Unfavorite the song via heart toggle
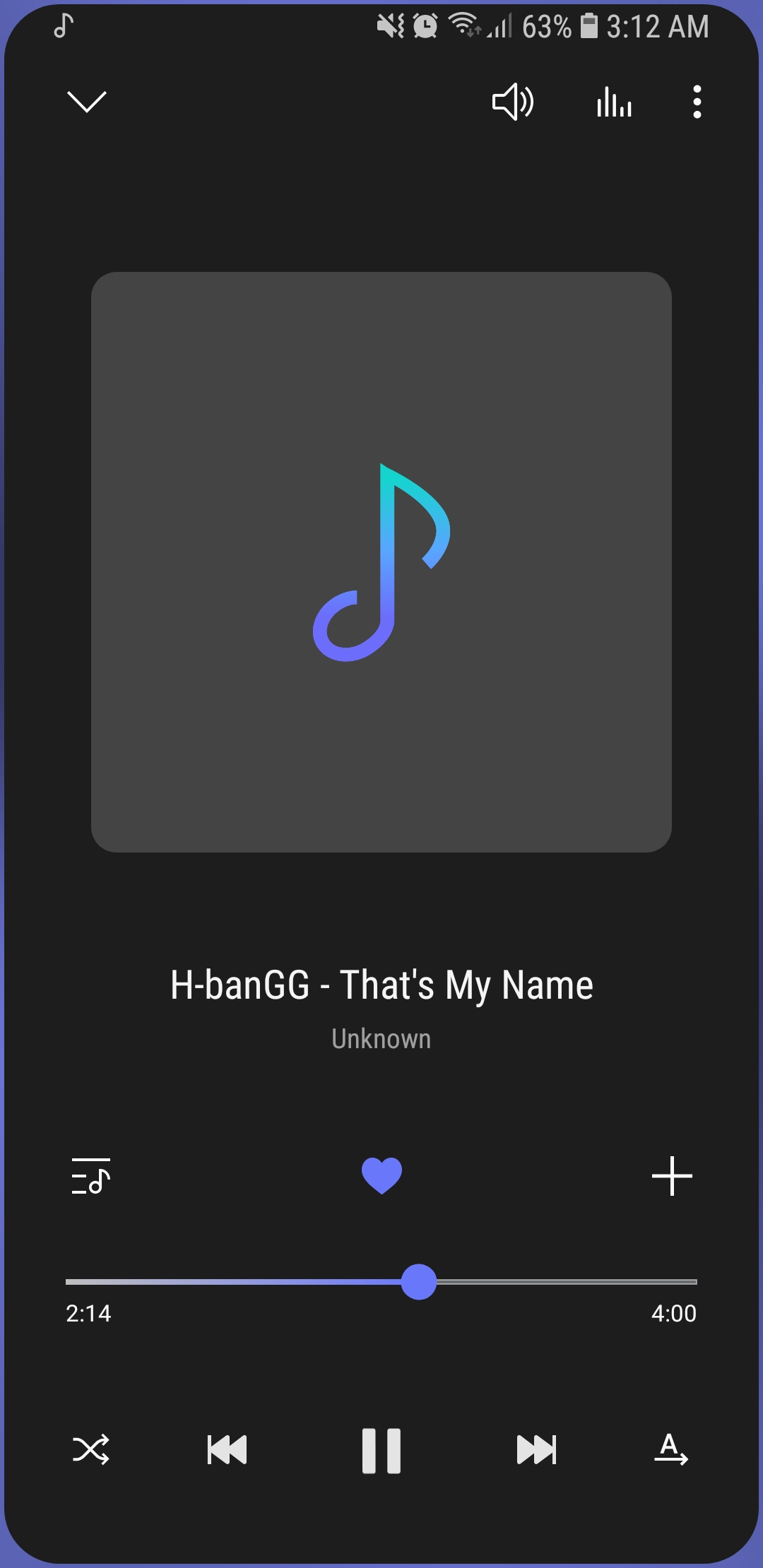The image size is (763, 1568). [381, 1175]
